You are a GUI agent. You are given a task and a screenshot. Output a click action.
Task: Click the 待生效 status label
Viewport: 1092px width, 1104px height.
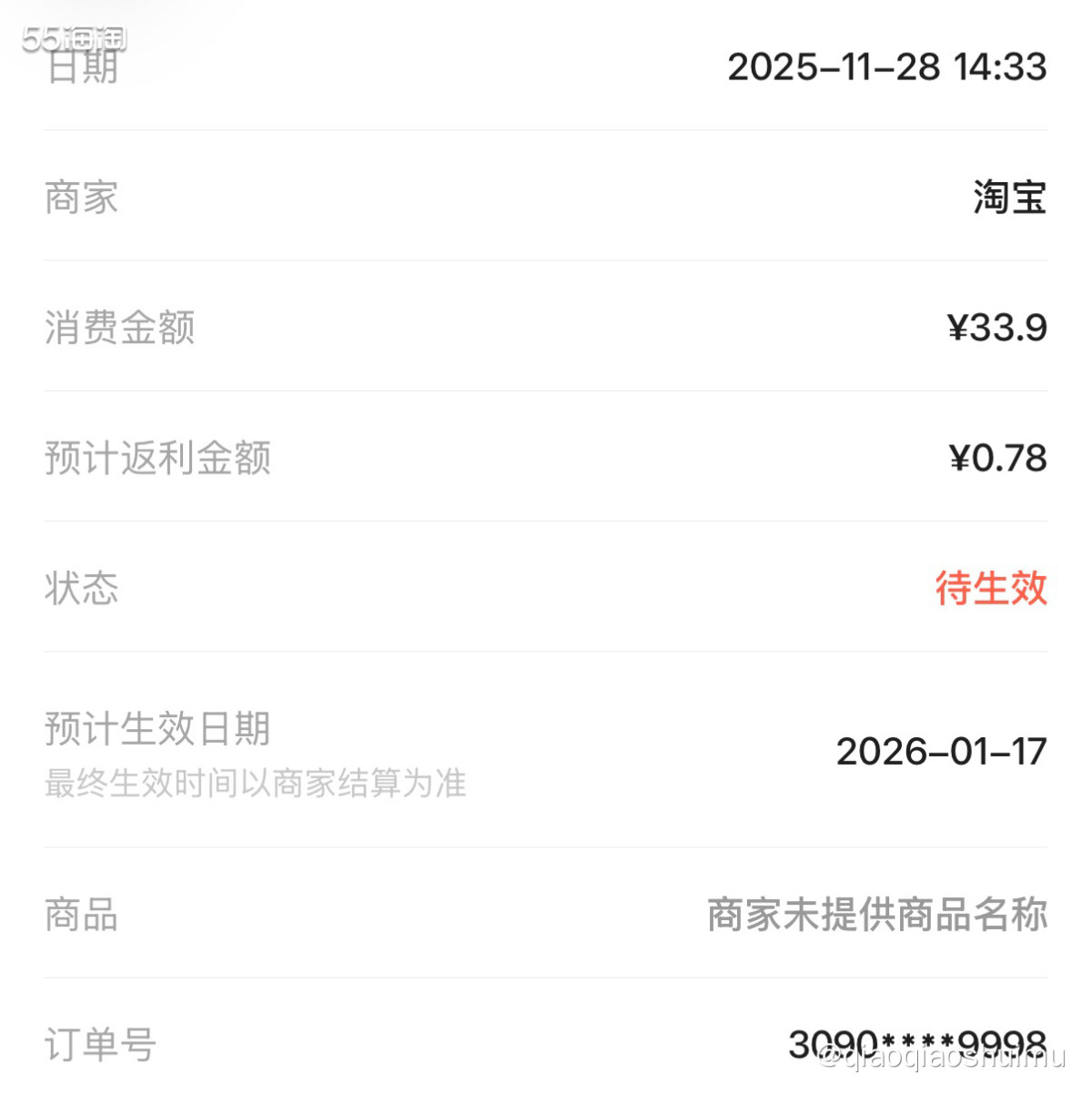point(989,590)
